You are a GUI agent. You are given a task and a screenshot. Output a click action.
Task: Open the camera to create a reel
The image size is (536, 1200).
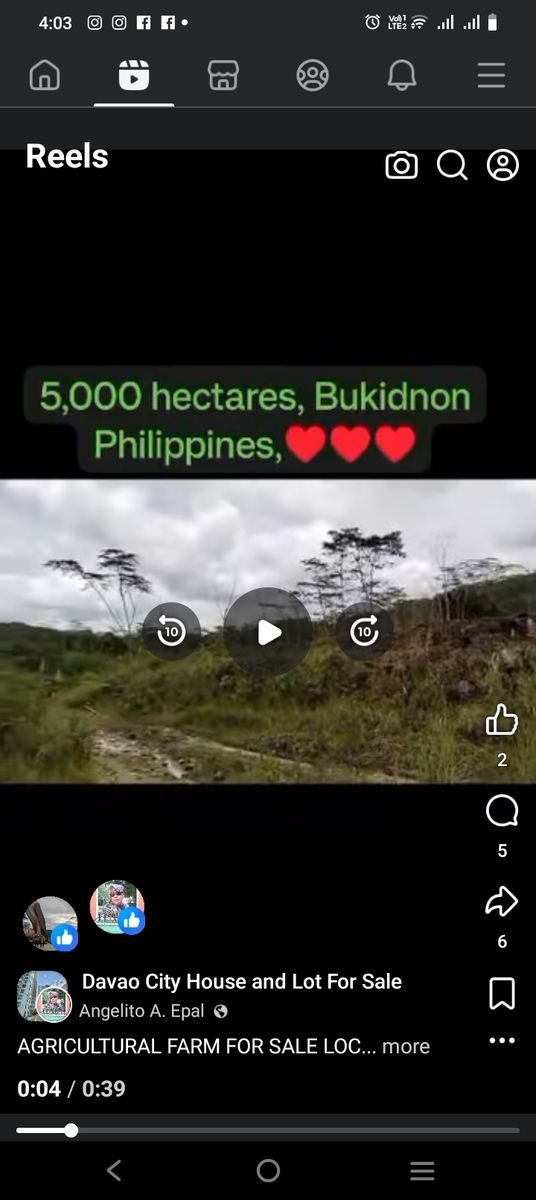pos(401,165)
